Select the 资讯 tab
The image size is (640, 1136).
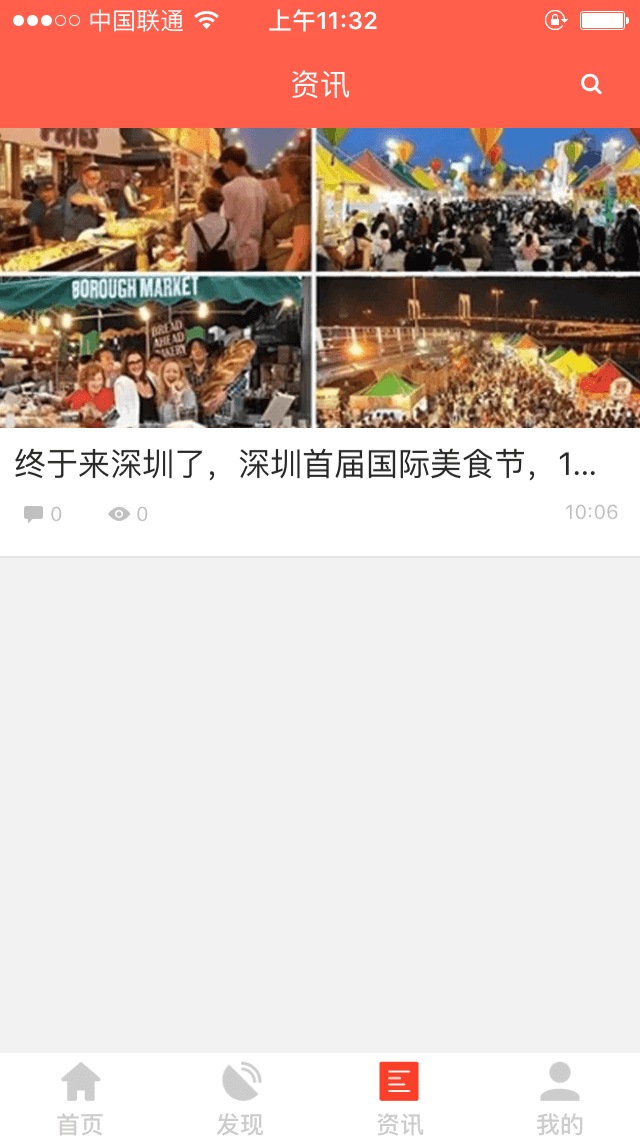tap(399, 1097)
